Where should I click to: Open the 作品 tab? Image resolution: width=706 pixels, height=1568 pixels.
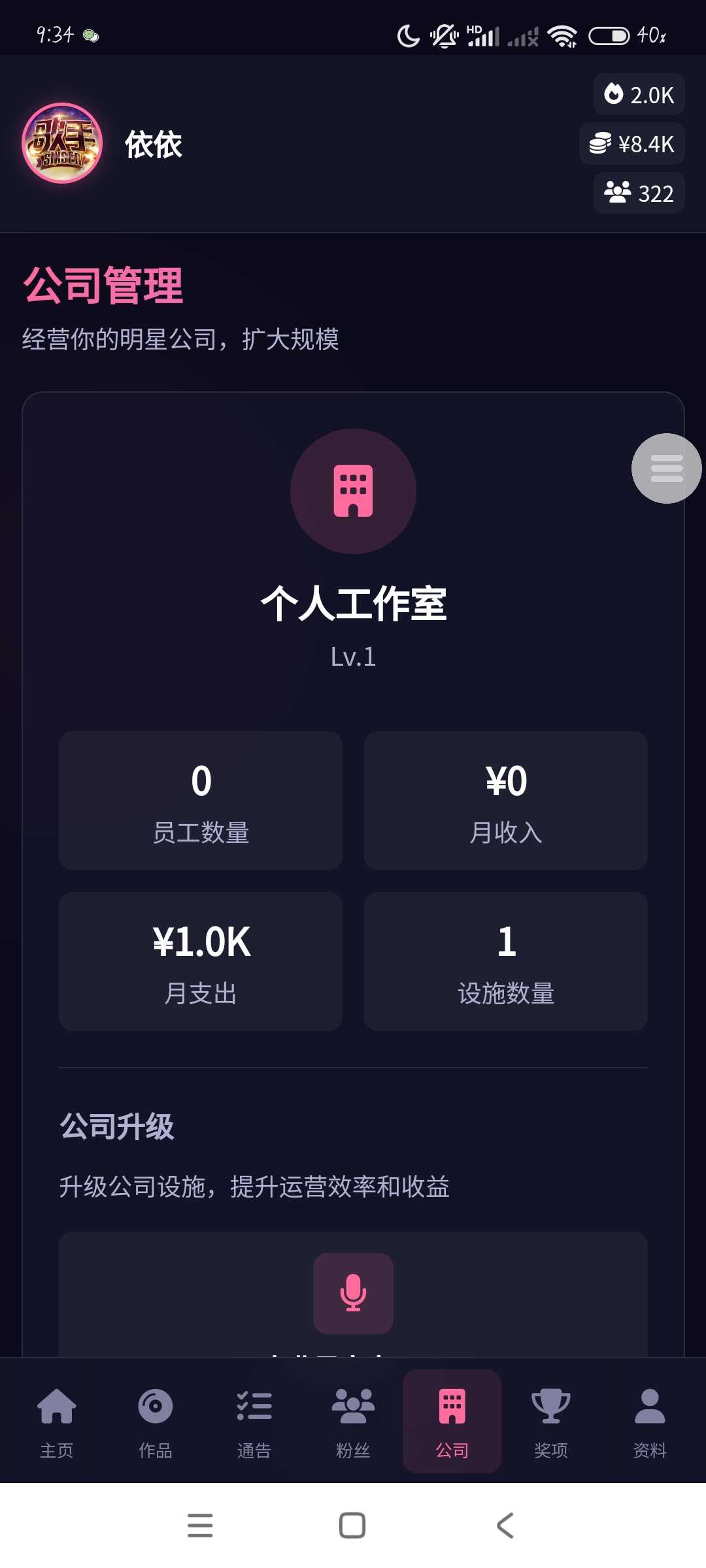click(156, 1420)
